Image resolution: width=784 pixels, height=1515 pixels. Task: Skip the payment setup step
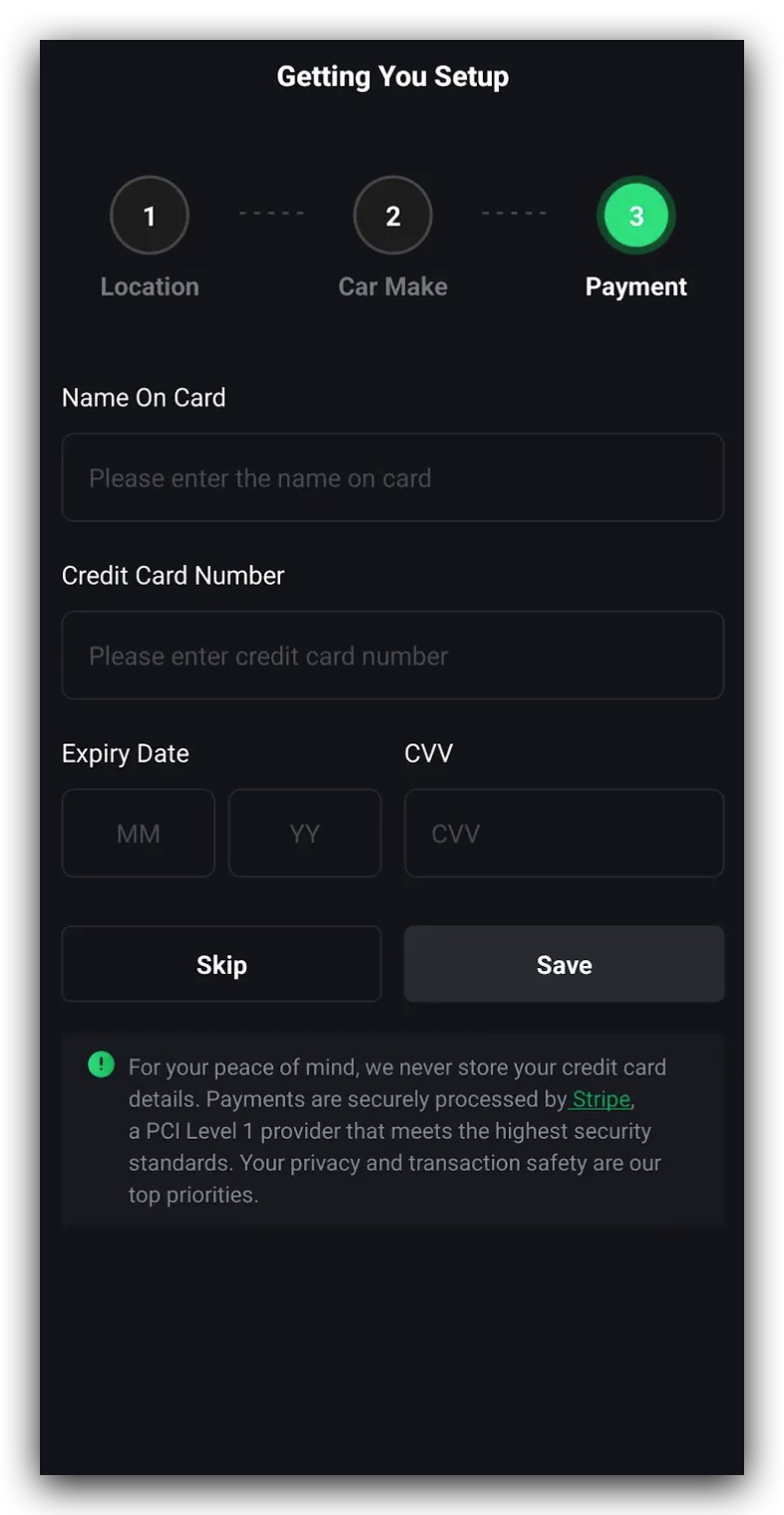point(221,964)
